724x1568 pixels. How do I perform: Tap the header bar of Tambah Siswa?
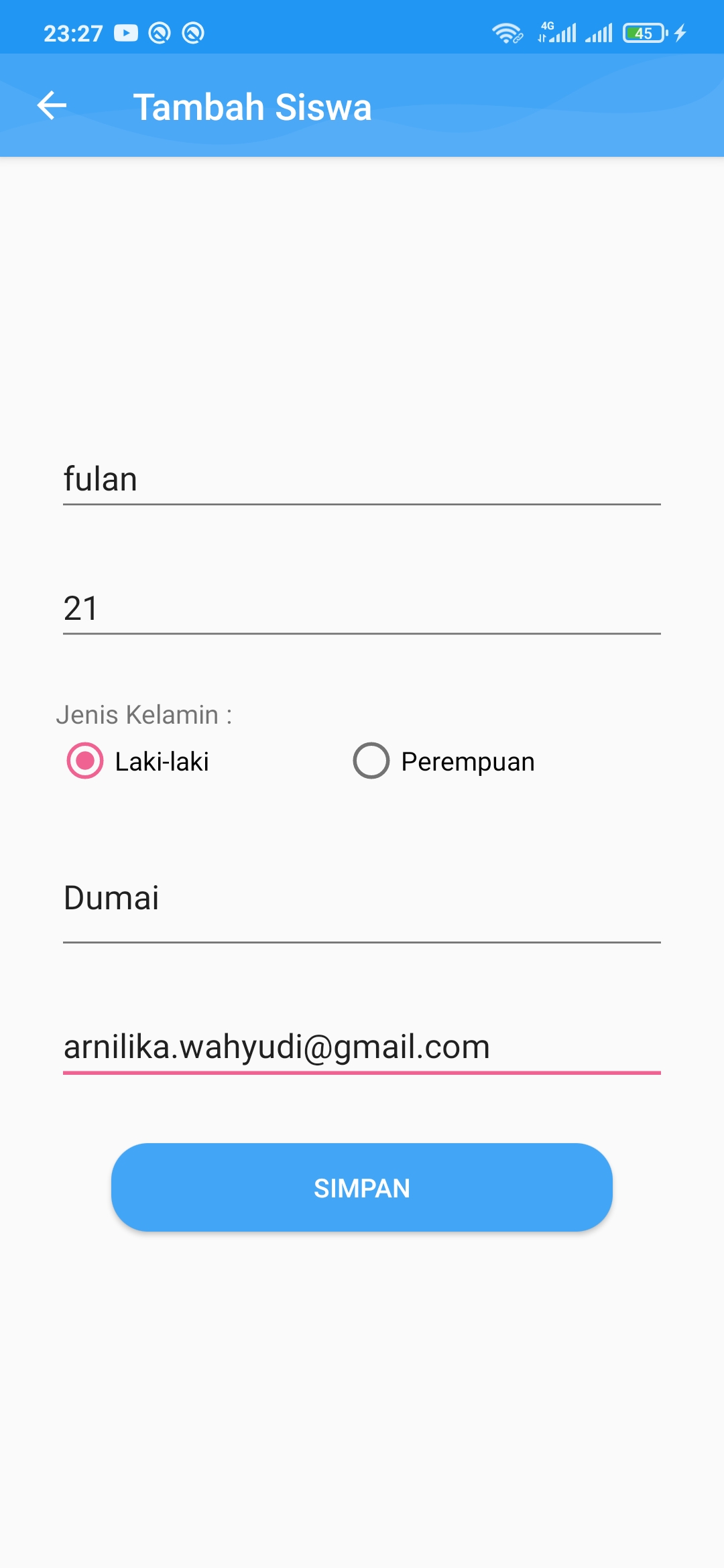(x=362, y=106)
